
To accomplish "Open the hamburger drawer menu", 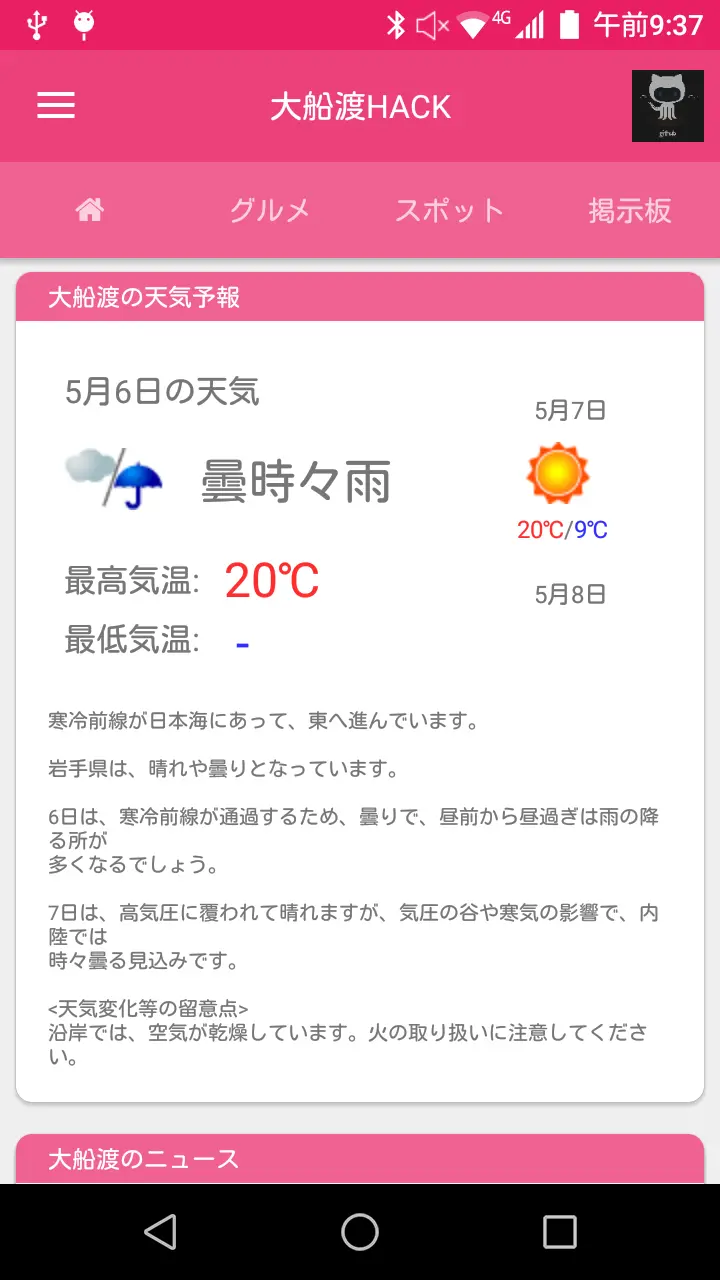I will tap(56, 106).
